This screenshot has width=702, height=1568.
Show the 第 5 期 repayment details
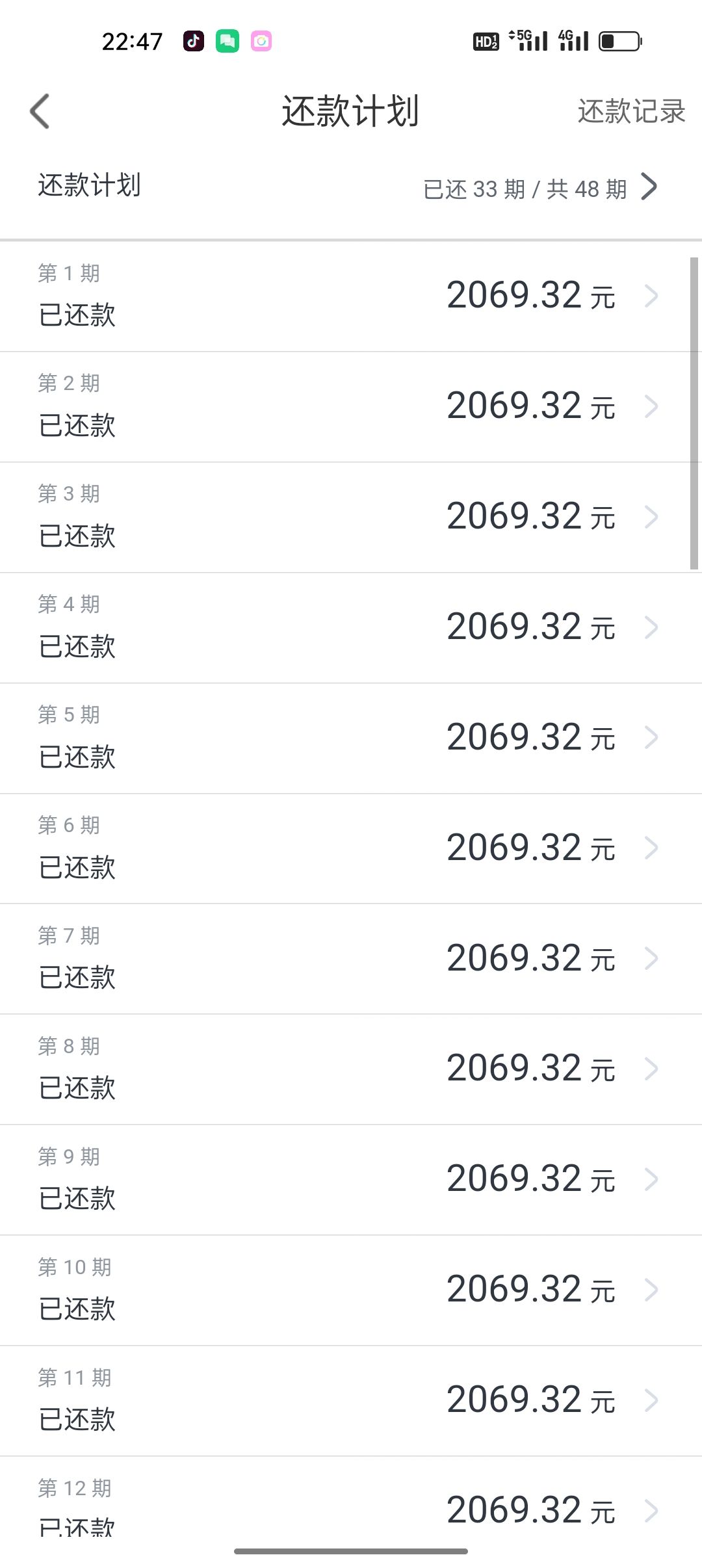tap(351, 738)
